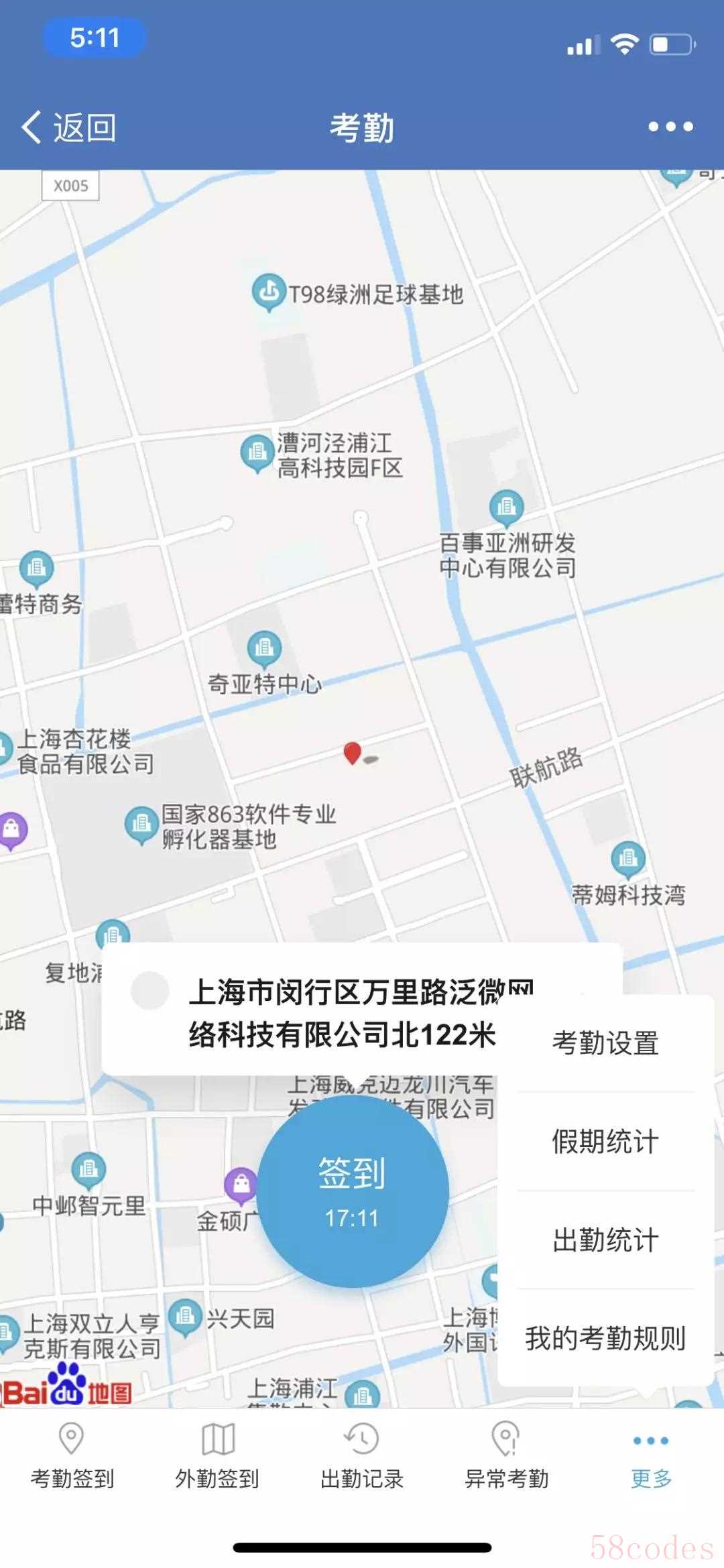Go back using the 返回 button
Screen dimensions: 724x1568
(70, 127)
